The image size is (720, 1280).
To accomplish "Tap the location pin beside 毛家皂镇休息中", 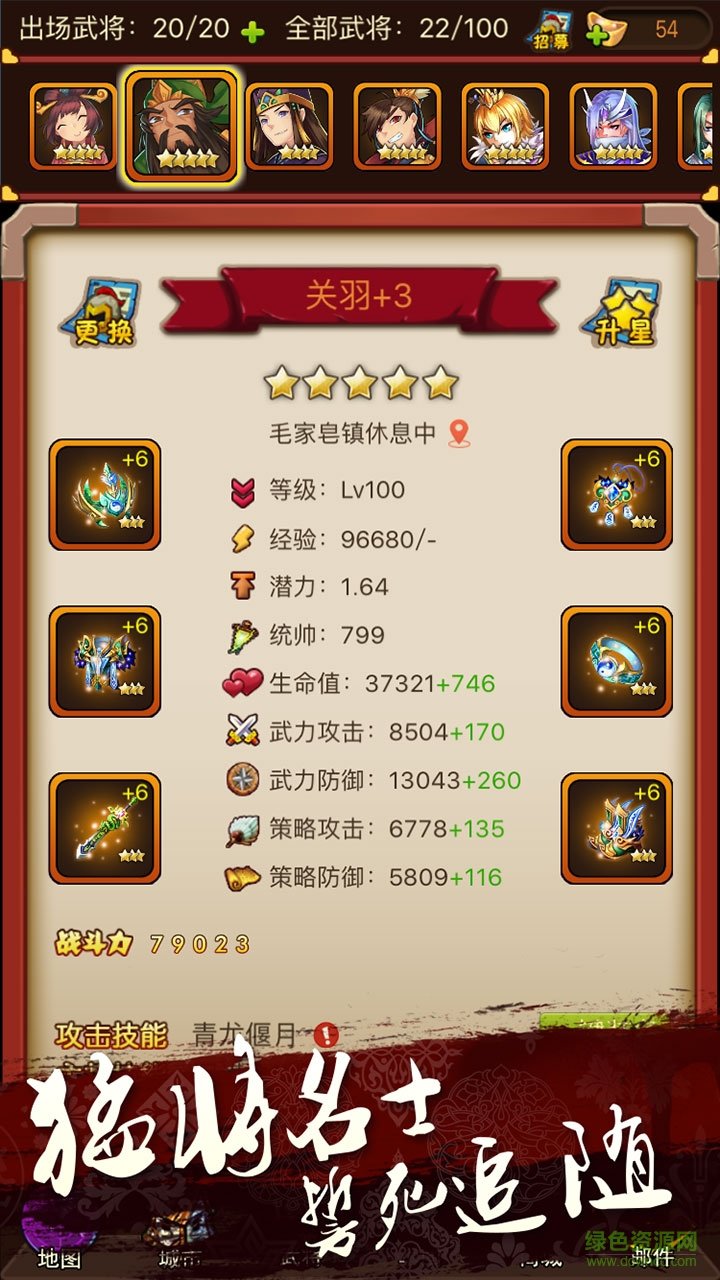I will 459,434.
